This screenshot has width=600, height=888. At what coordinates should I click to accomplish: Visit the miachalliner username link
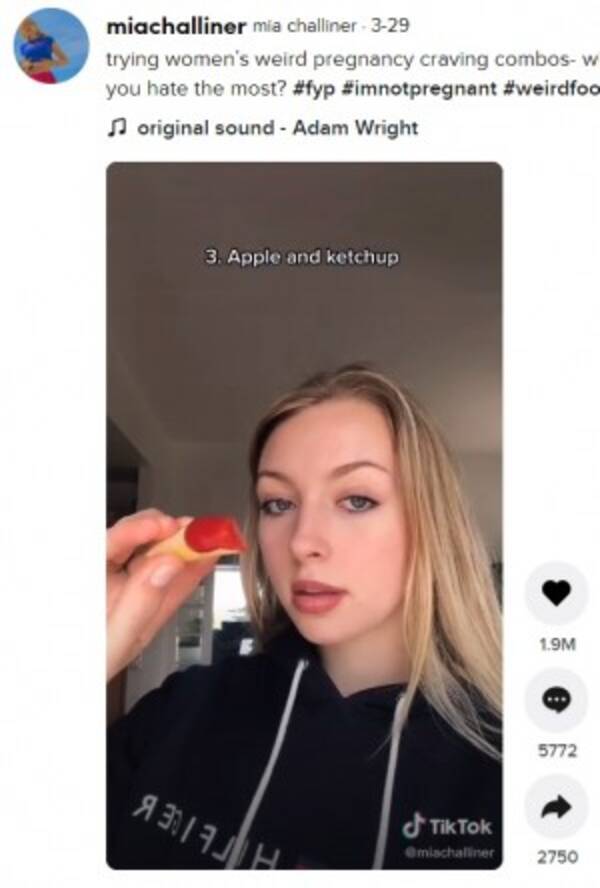point(175,26)
